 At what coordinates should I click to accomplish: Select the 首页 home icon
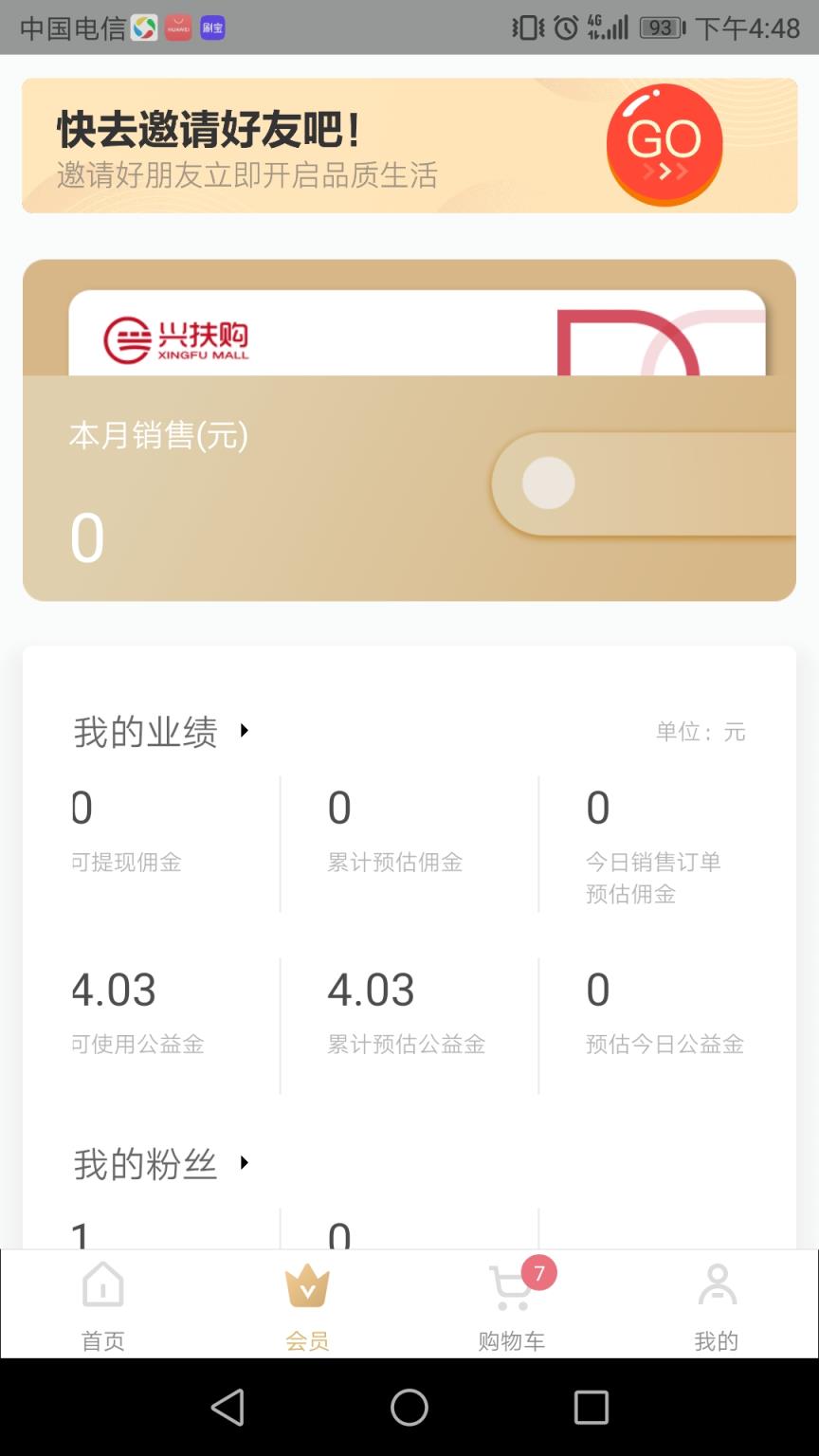tap(101, 1286)
